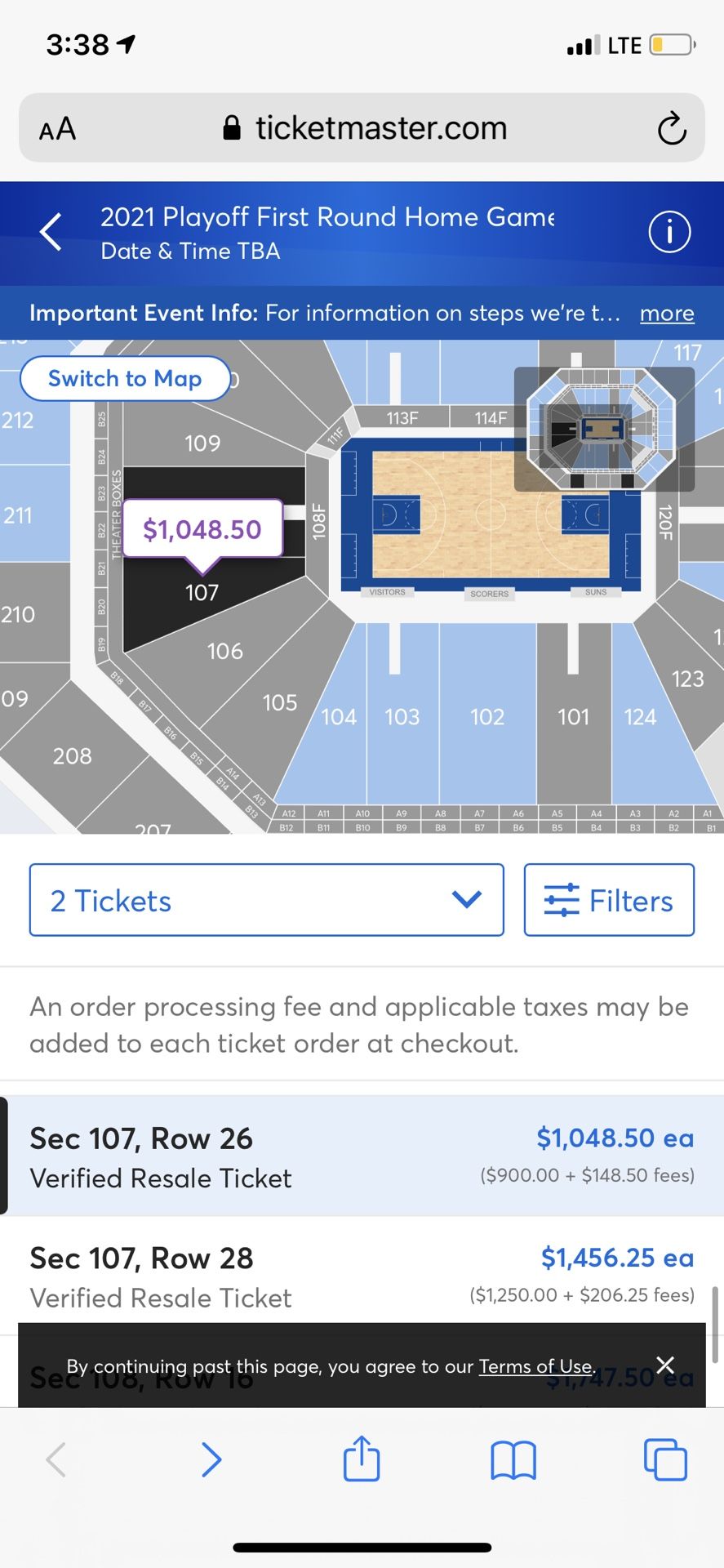The width and height of the screenshot is (724, 1568).
Task: Tap the Switch to Map button
Action: pyautogui.click(x=125, y=379)
